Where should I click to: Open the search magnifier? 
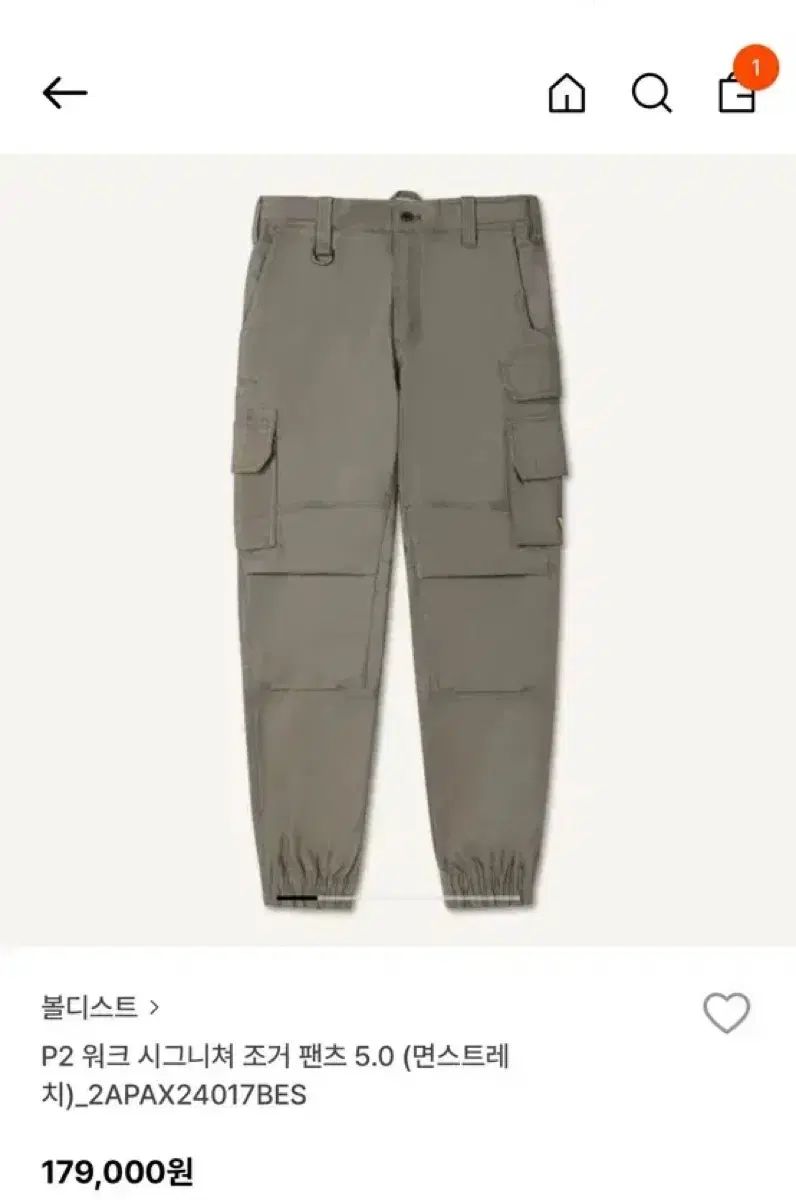click(651, 94)
